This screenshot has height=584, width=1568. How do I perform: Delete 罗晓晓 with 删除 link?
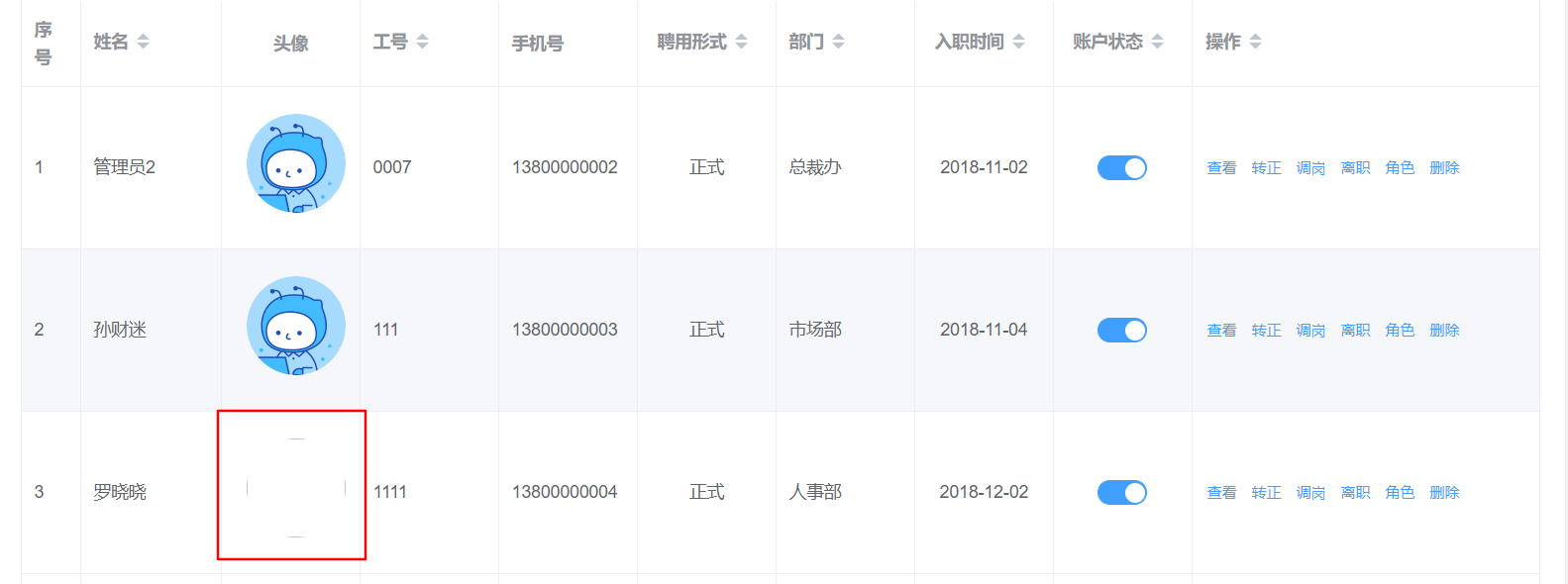pyautogui.click(x=1444, y=493)
